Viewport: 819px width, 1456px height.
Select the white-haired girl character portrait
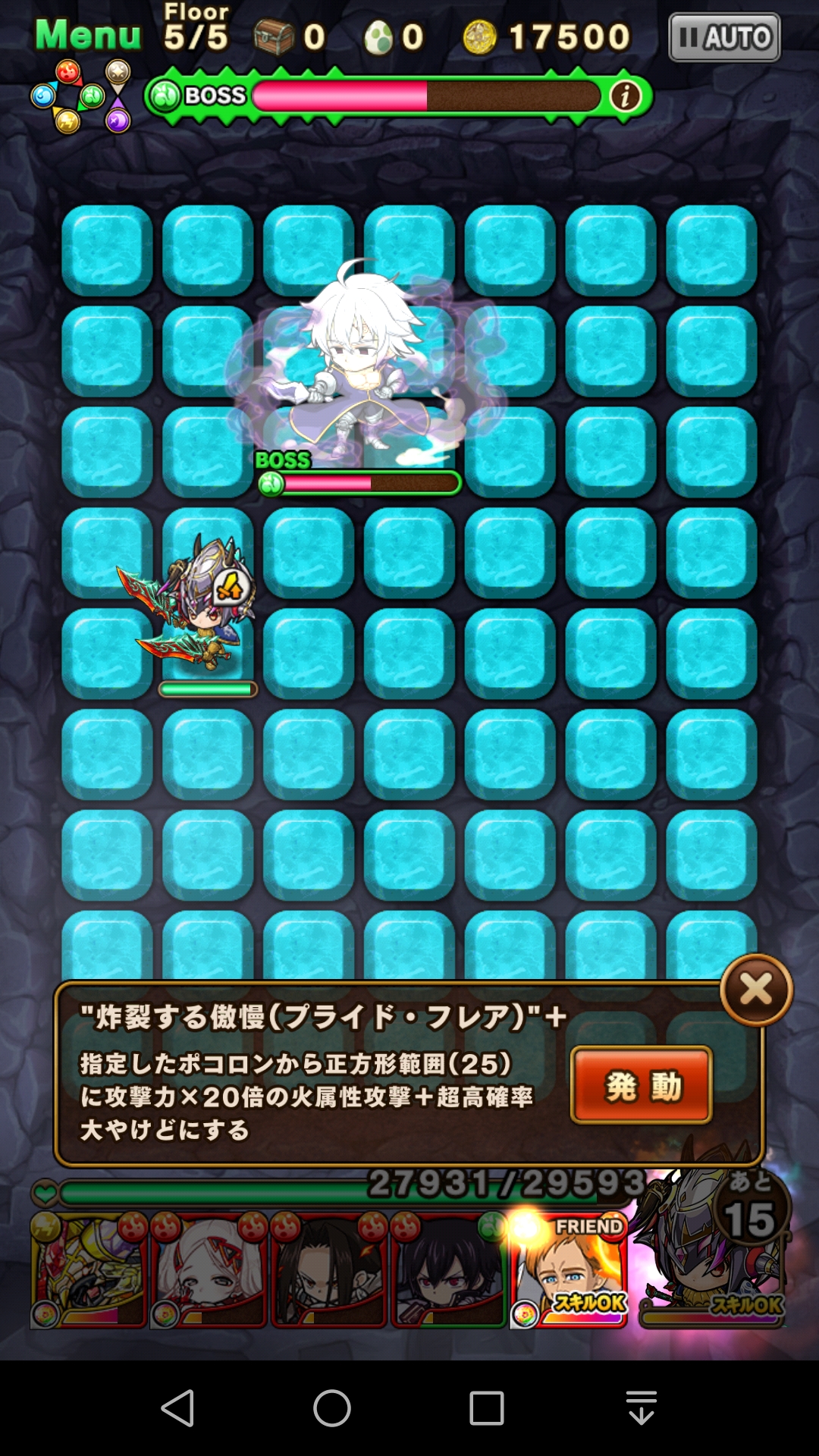pos(209,1270)
